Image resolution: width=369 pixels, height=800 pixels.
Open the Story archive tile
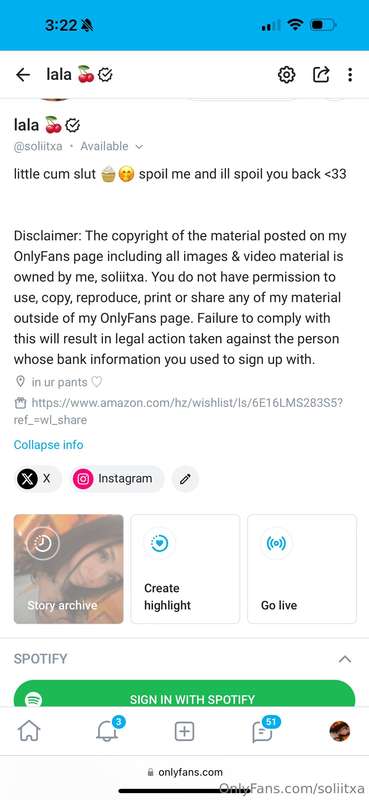[x=68, y=569]
